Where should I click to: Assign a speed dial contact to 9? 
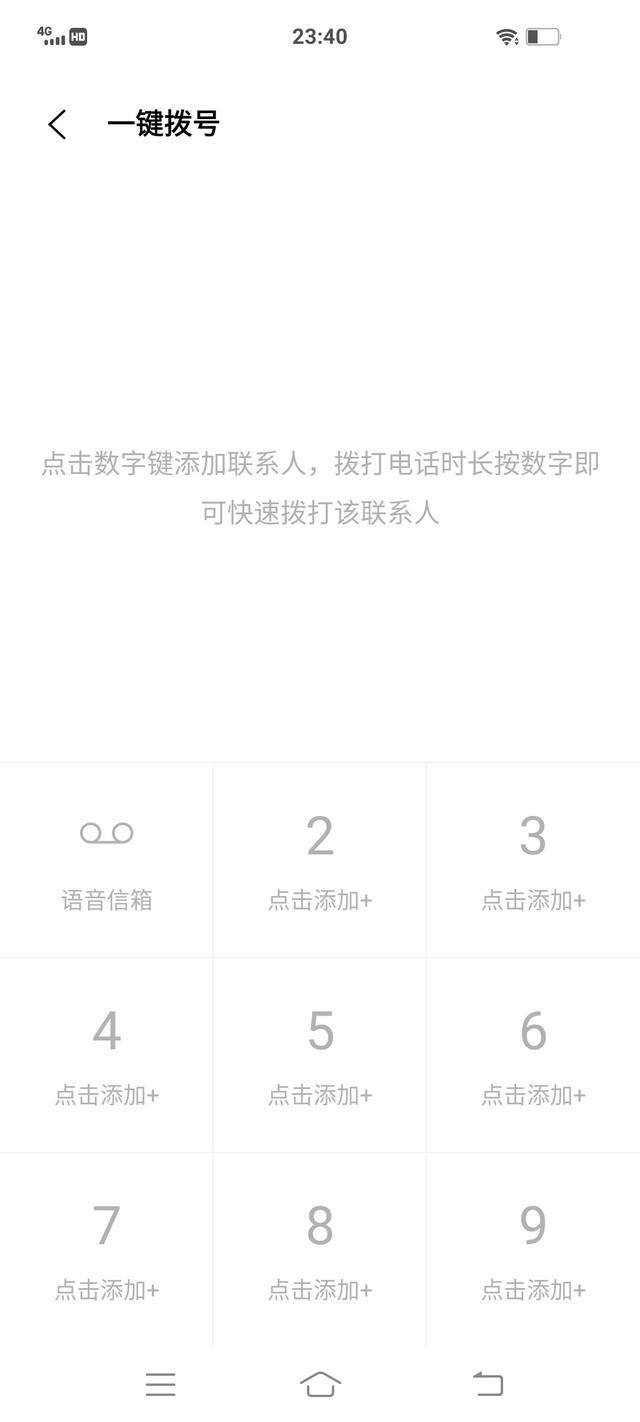coord(534,1250)
